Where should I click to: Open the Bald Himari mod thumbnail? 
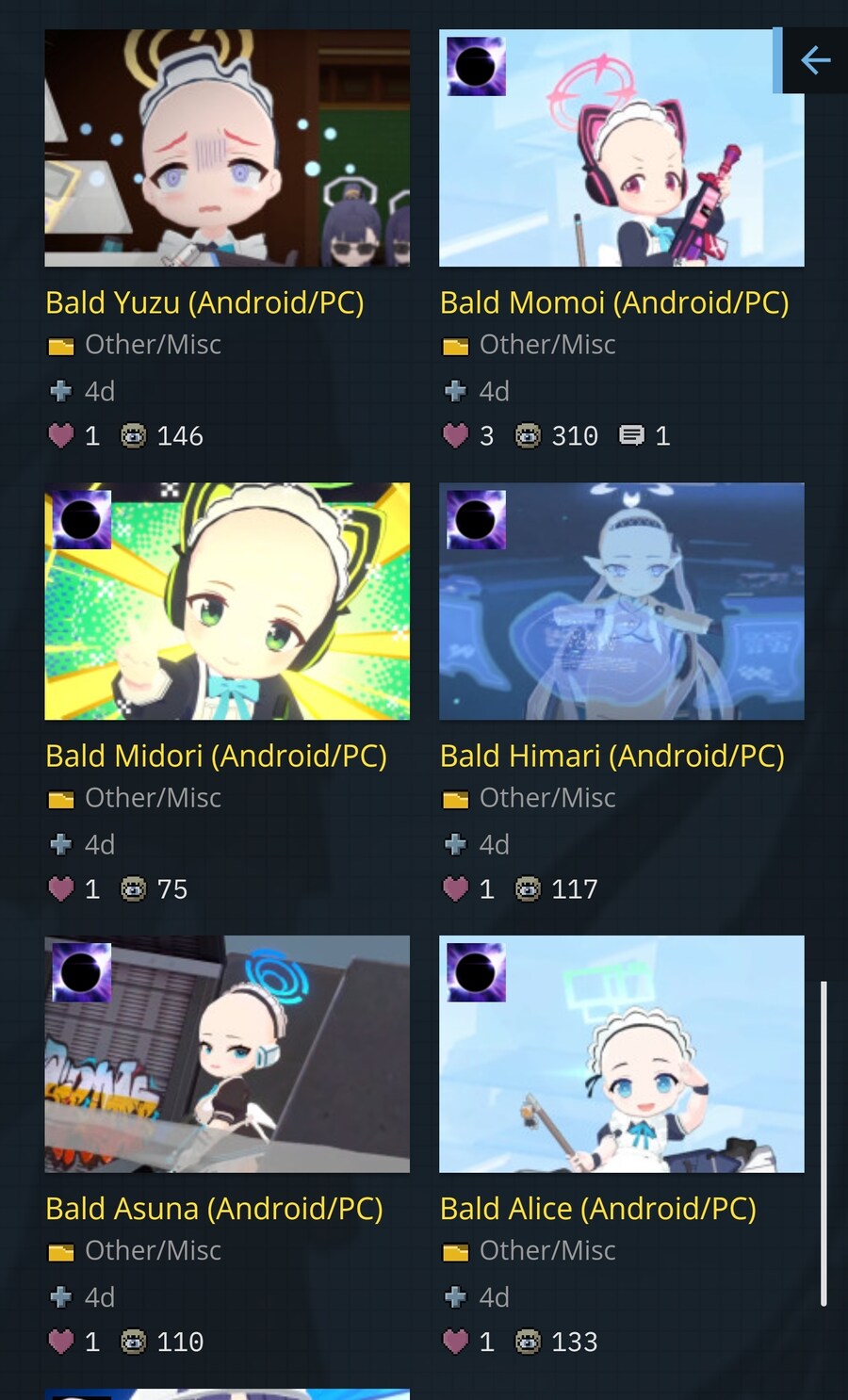(622, 601)
